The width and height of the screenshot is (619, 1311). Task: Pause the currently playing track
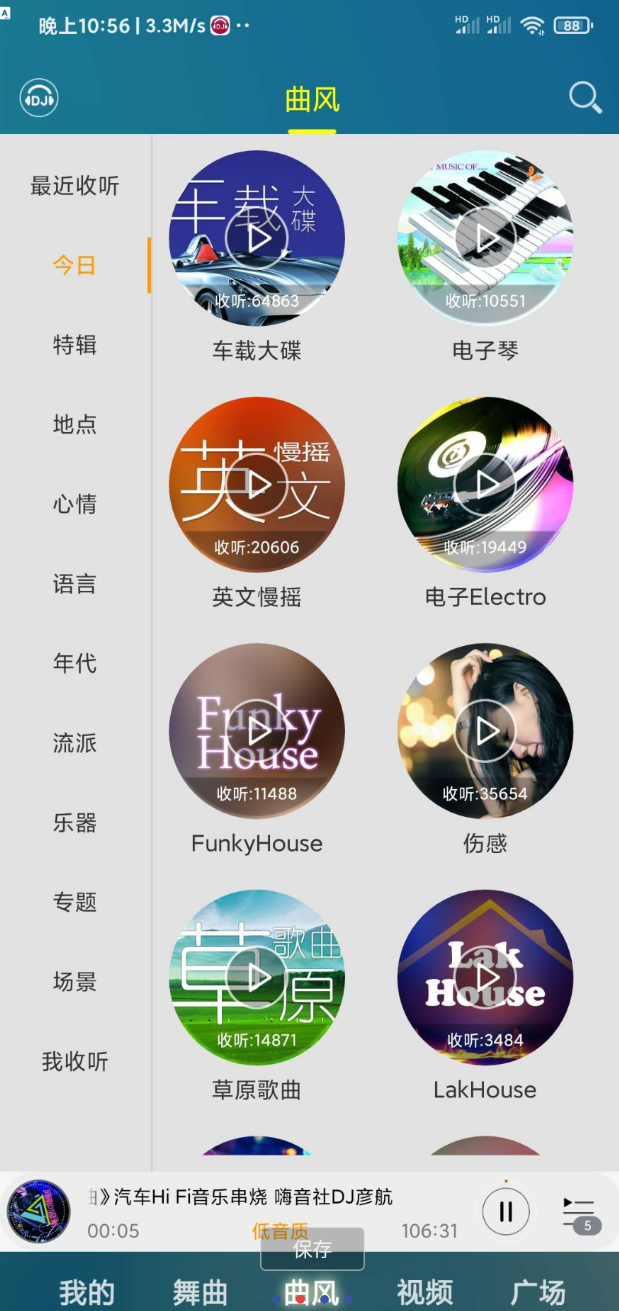click(x=506, y=1212)
